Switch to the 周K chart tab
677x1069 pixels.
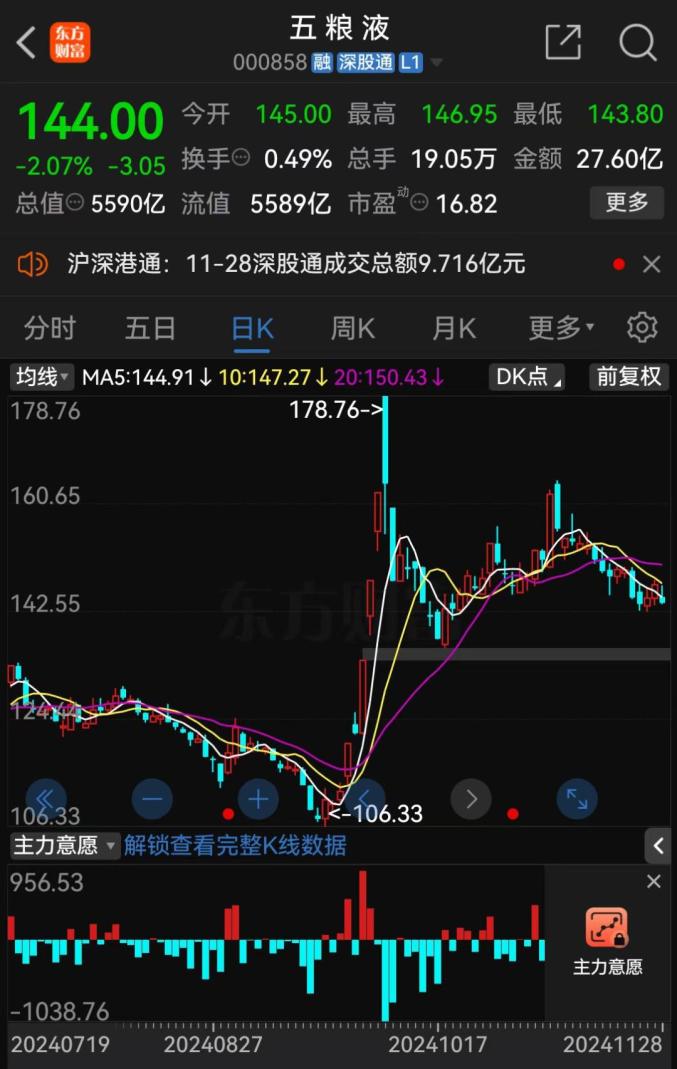pos(352,328)
